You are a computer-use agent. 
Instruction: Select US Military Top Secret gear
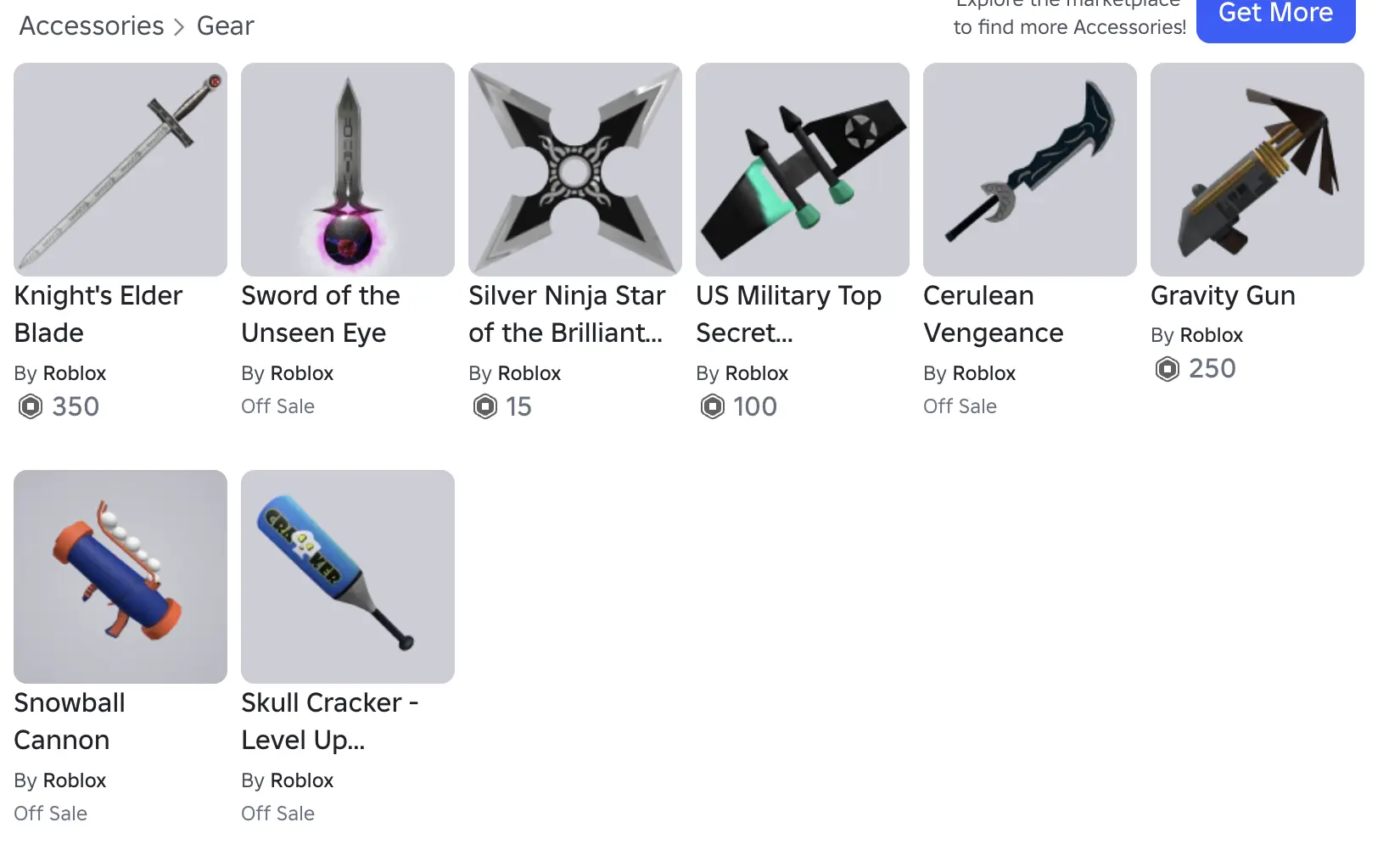coord(803,170)
